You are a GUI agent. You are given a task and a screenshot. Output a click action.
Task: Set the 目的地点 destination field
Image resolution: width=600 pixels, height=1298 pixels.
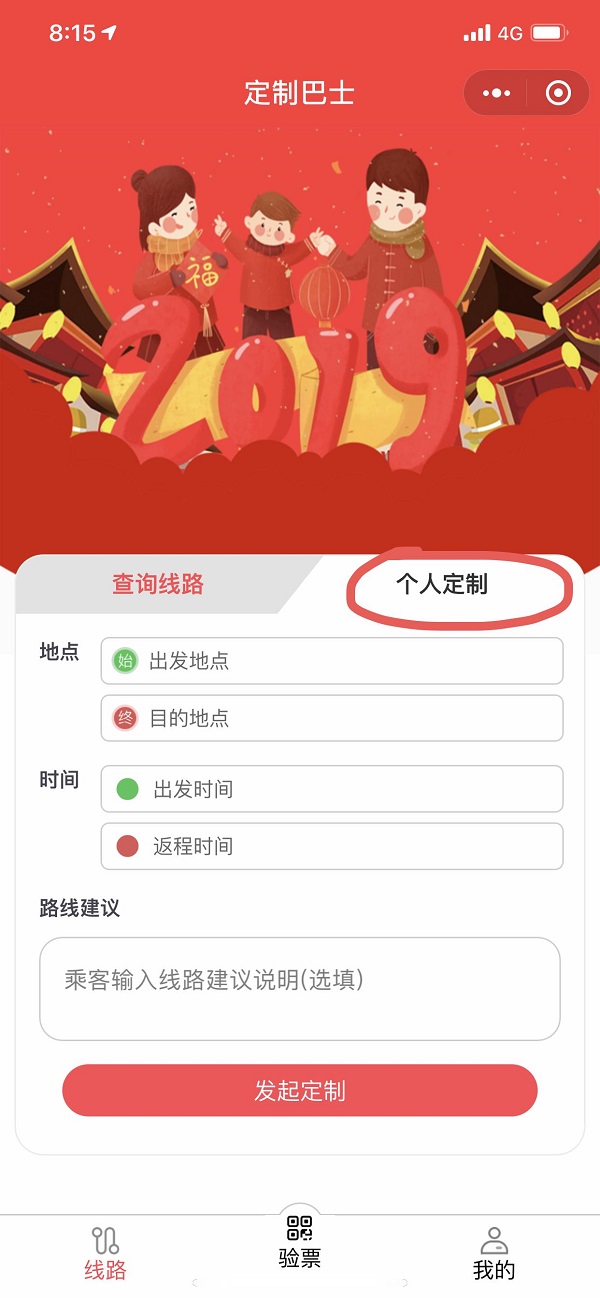pyautogui.click(x=332, y=718)
